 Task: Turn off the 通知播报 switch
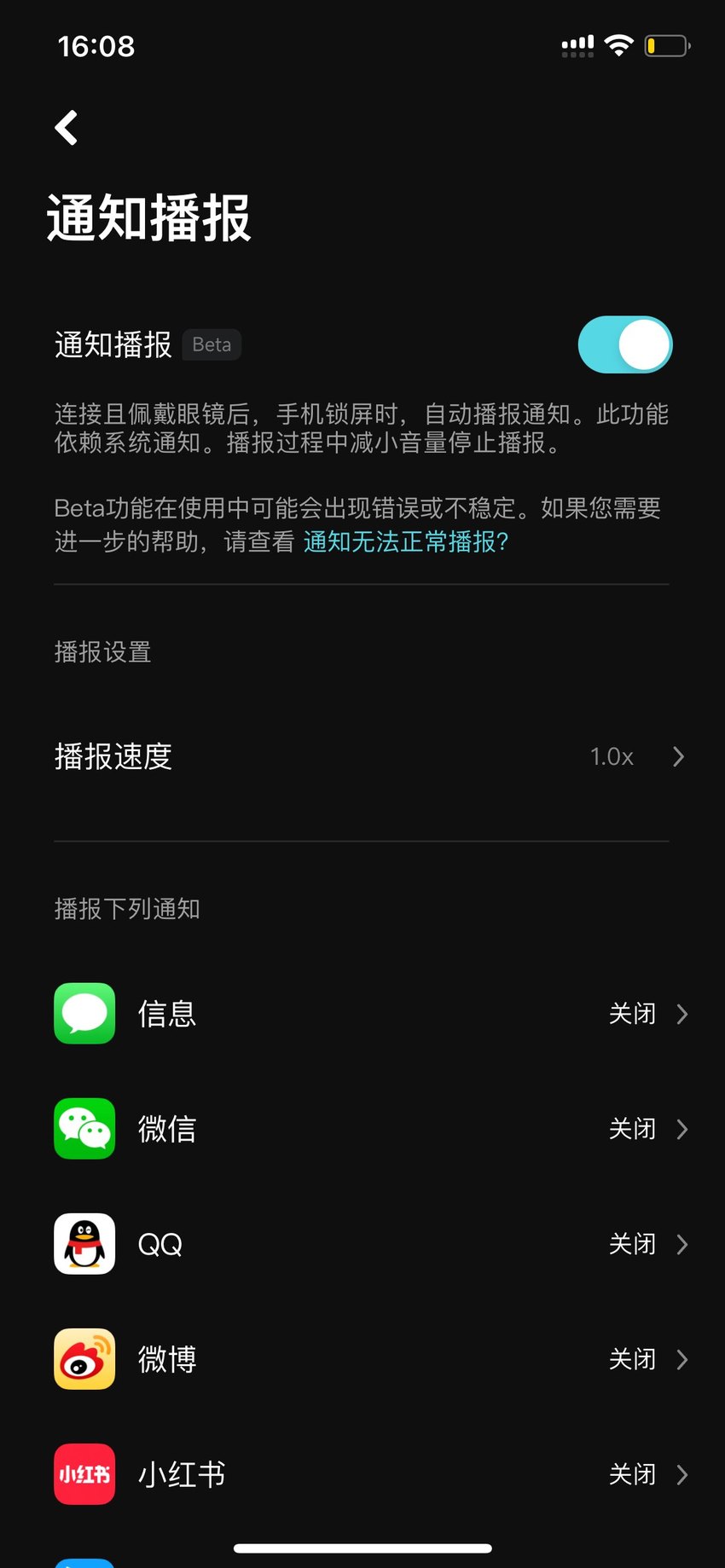pos(625,344)
